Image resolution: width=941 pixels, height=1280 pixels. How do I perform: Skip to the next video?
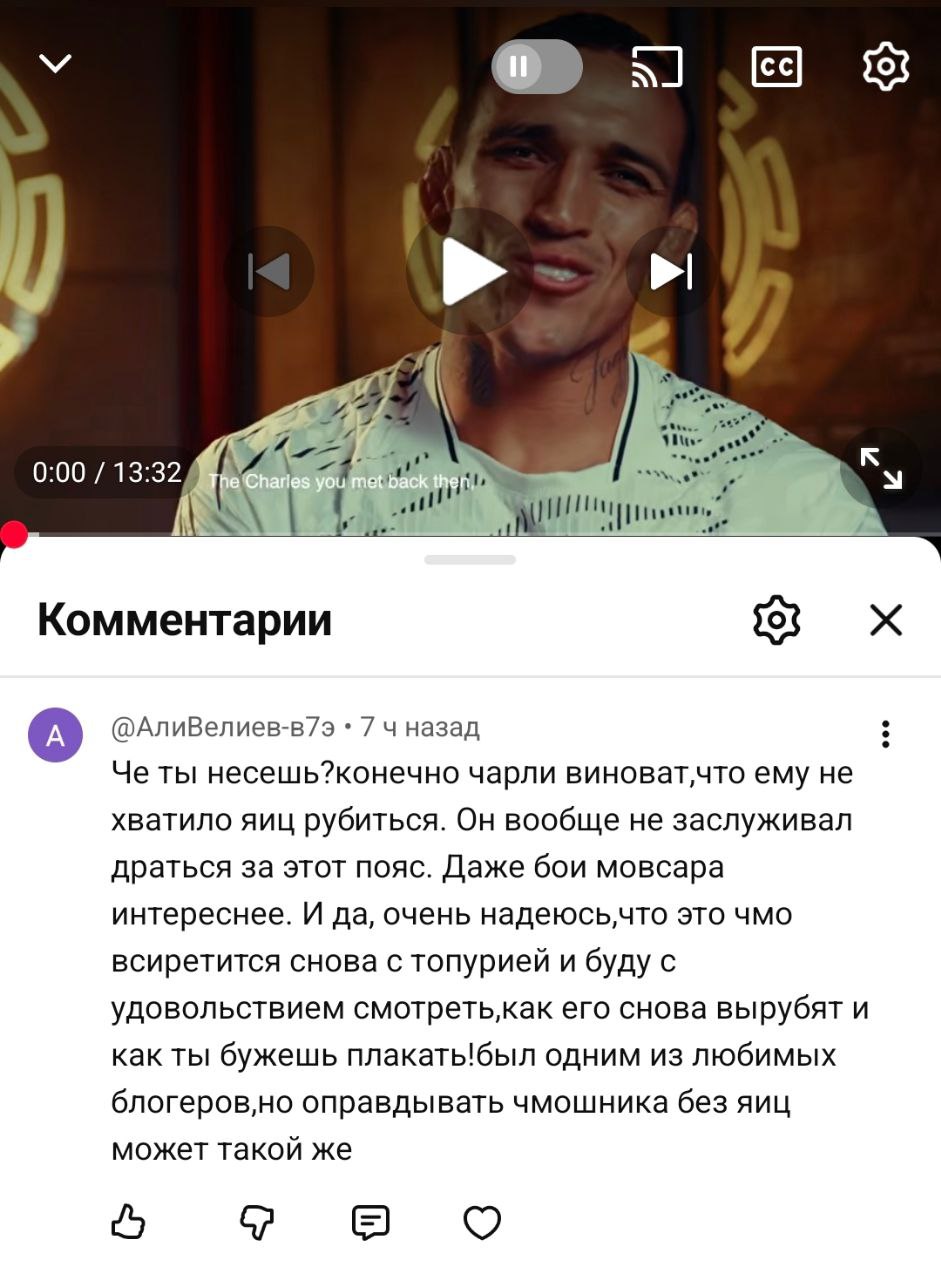pos(671,271)
